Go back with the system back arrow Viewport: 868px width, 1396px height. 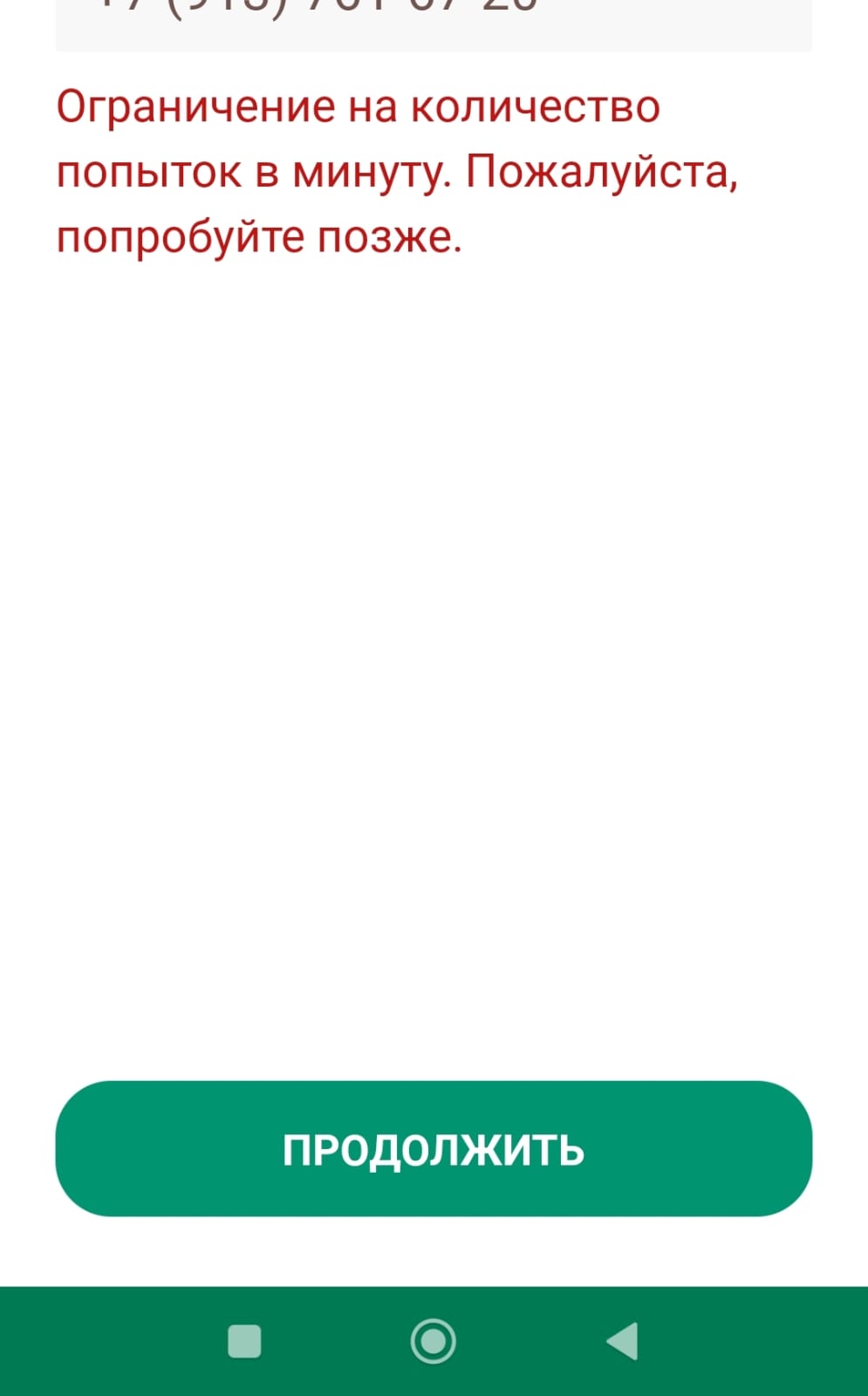[623, 1341]
